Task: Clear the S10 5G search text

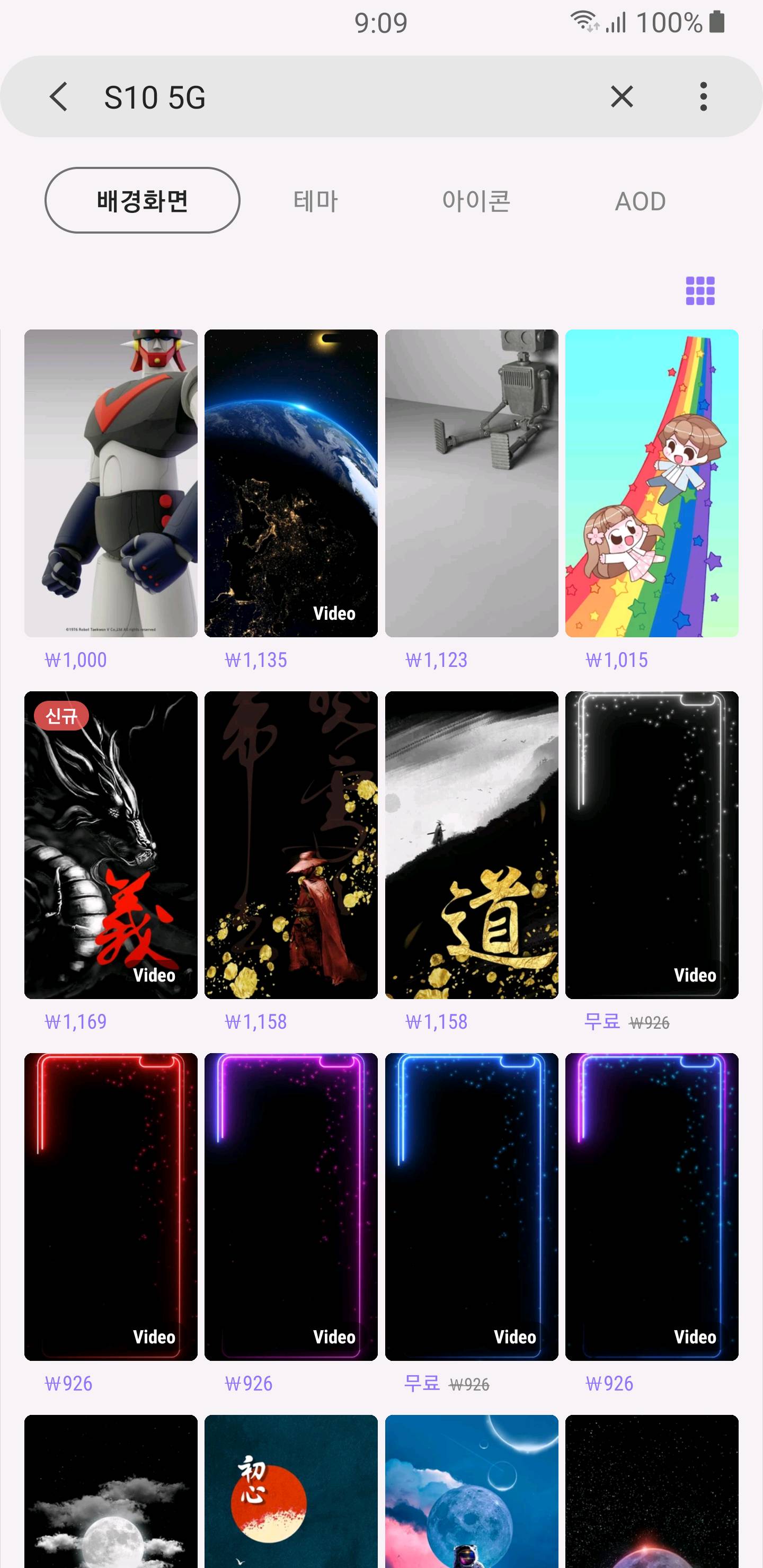Action: pyautogui.click(x=621, y=97)
